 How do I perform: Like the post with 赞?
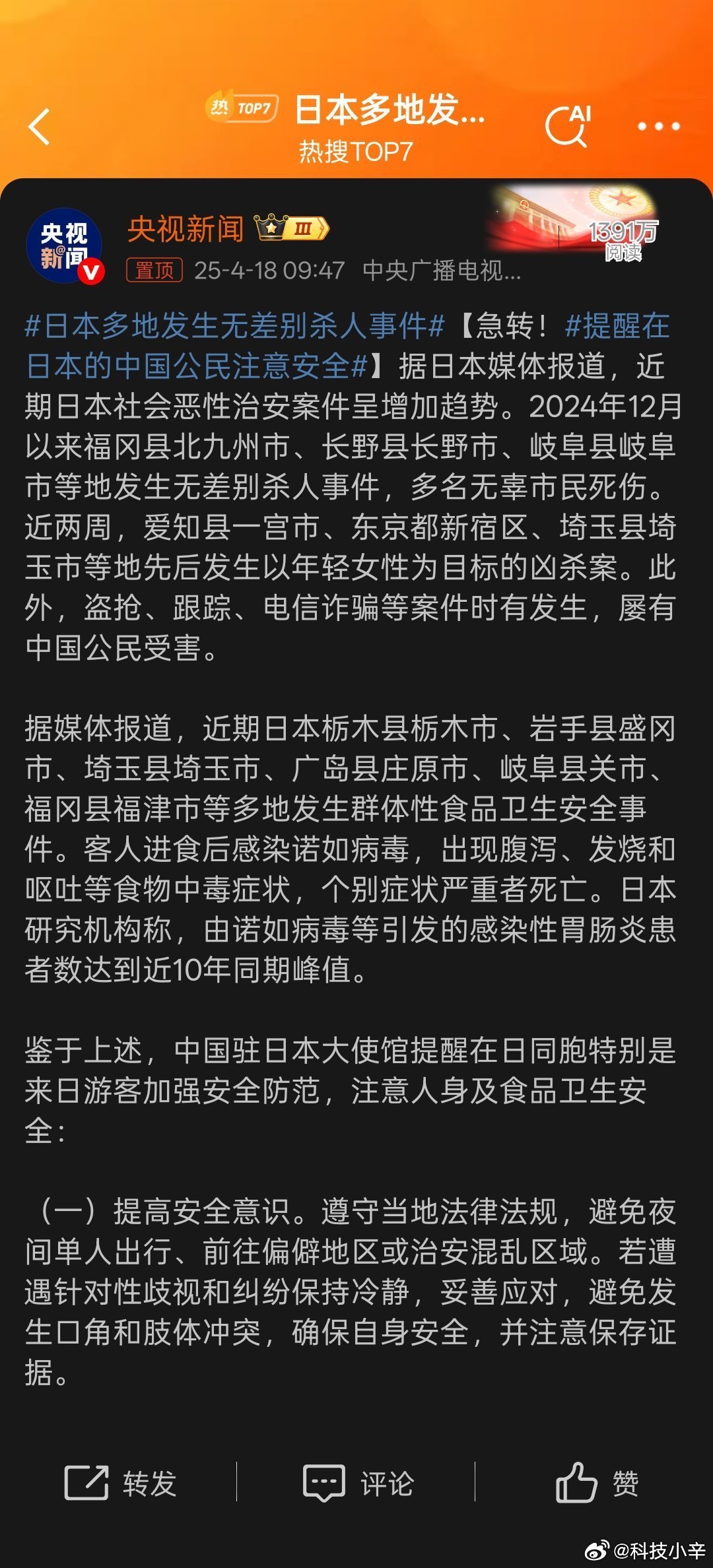pos(597,1484)
